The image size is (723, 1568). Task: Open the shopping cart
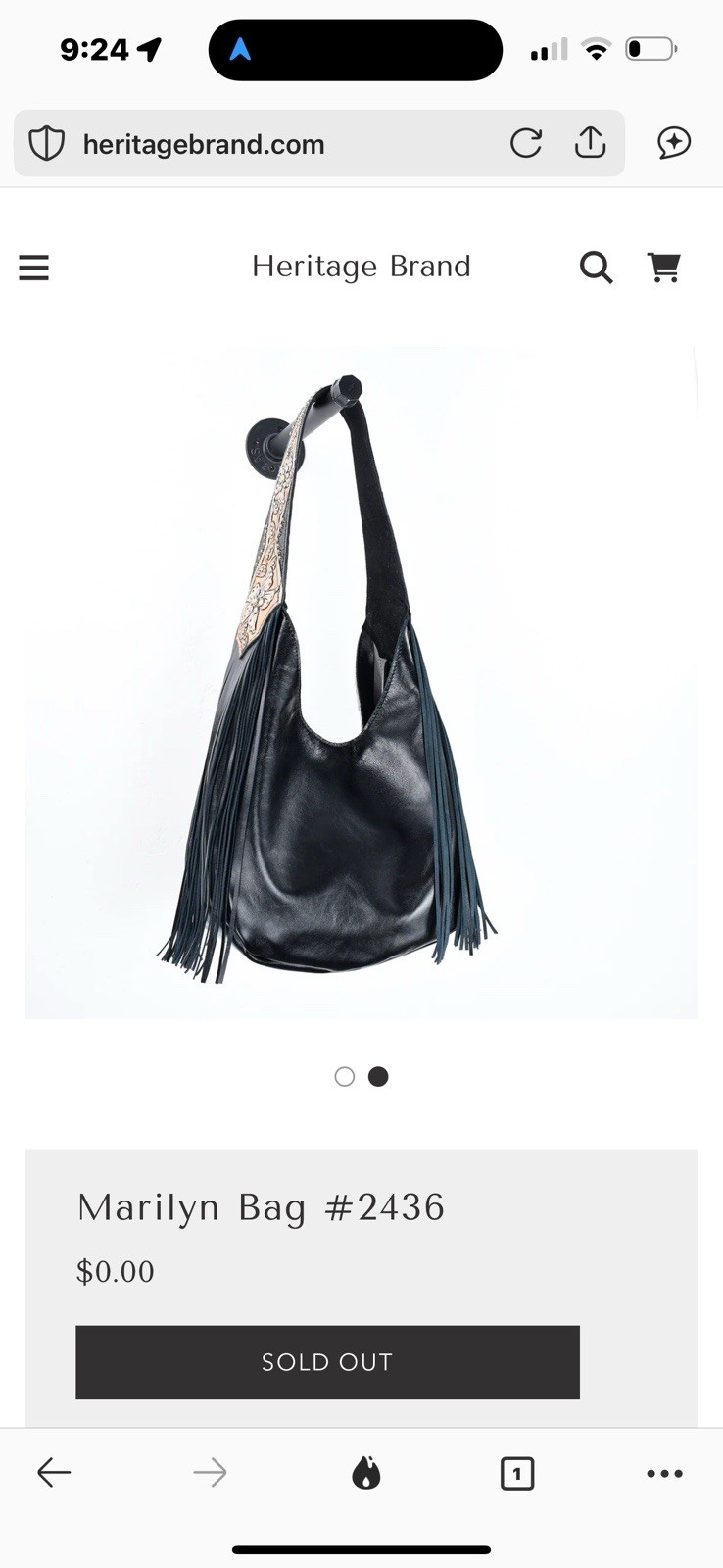[x=663, y=267]
